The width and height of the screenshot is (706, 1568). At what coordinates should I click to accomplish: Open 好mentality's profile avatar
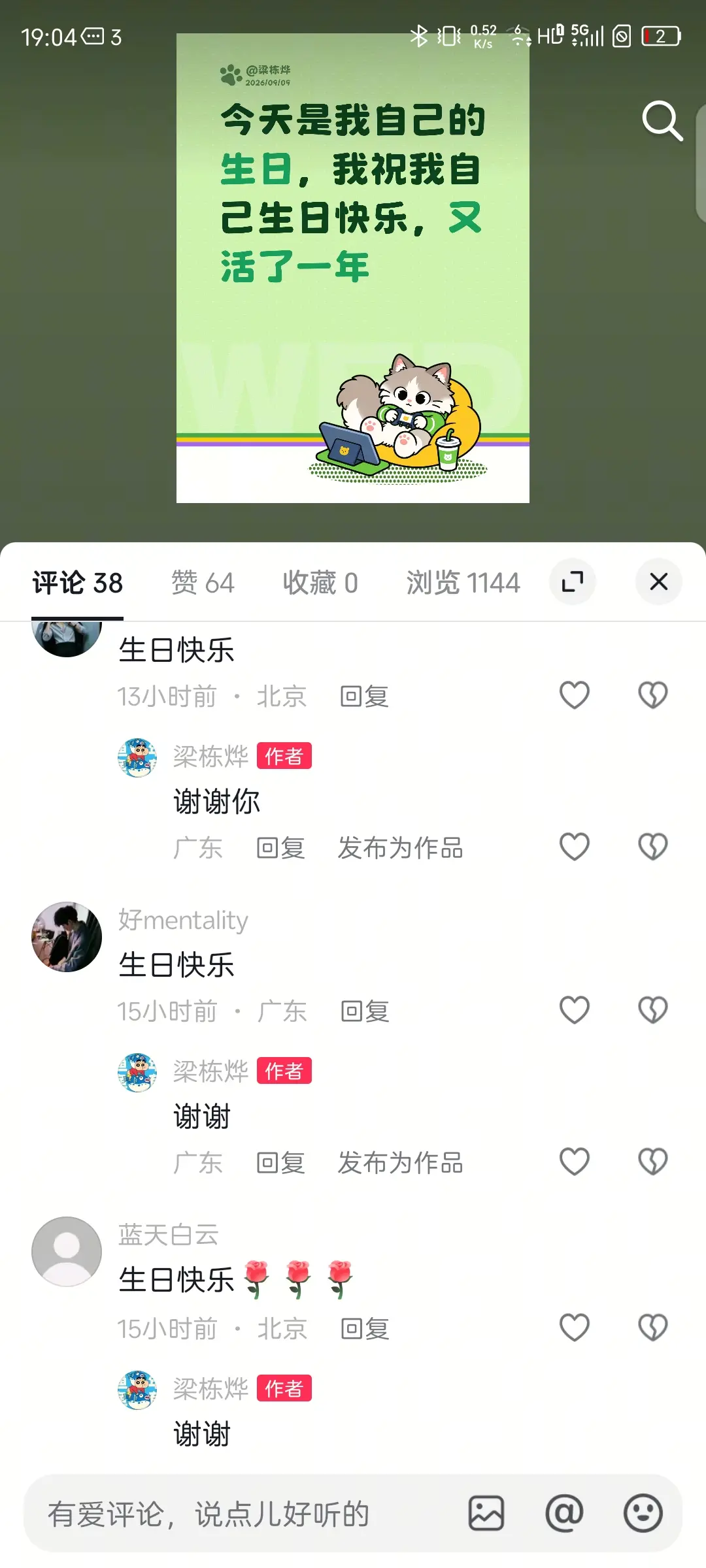tap(67, 937)
